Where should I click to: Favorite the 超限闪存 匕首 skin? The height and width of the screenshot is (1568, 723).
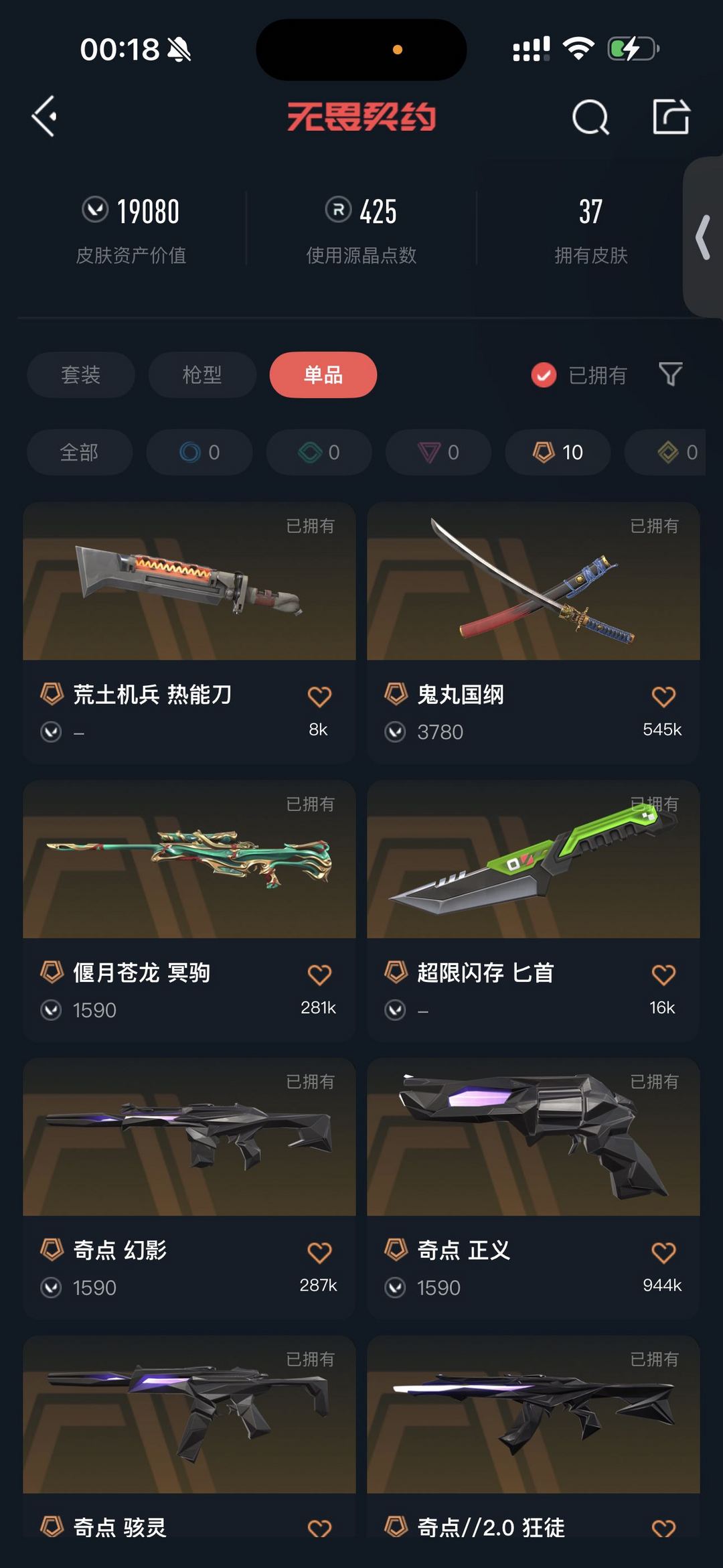pos(663,975)
